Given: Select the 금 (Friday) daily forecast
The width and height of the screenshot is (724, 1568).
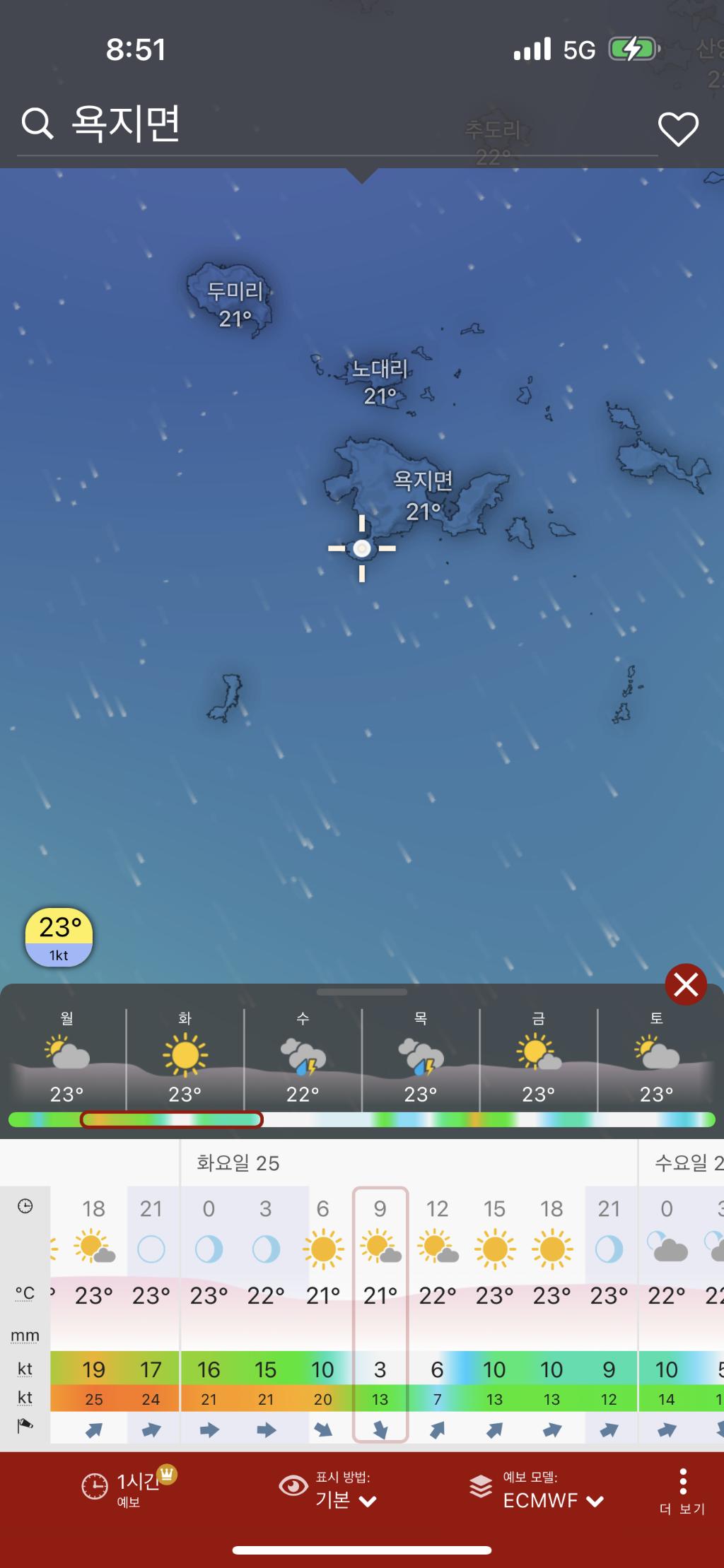Looking at the screenshot, I should [538, 1058].
